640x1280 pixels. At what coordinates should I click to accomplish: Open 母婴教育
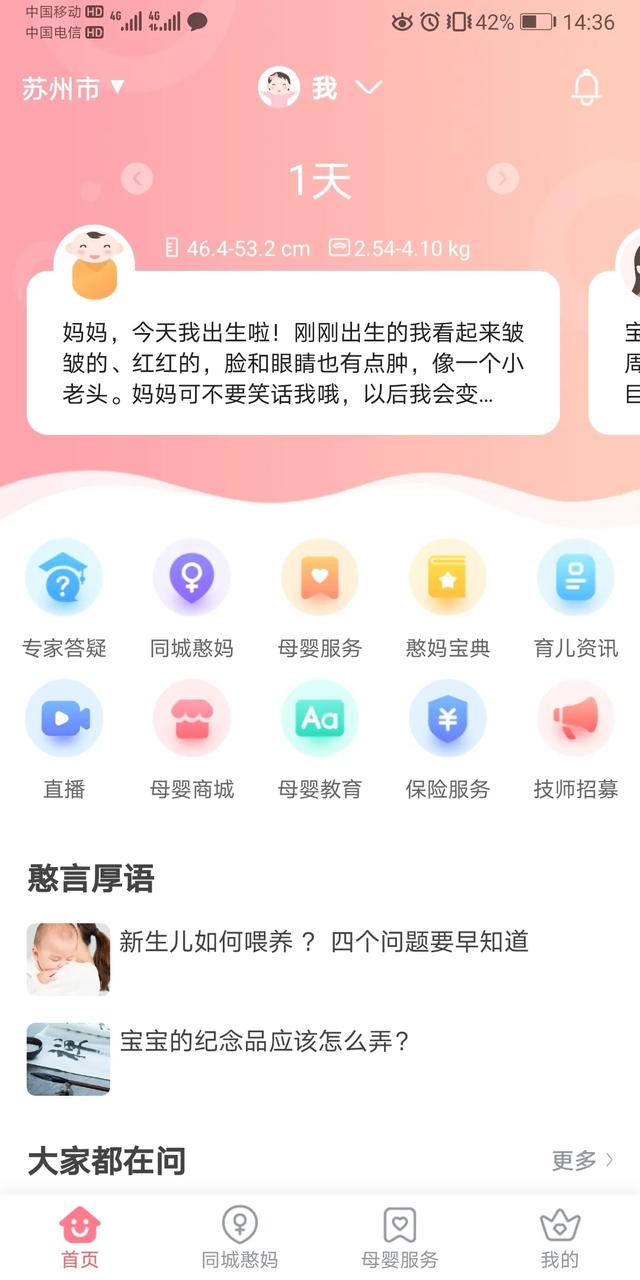[x=320, y=739]
